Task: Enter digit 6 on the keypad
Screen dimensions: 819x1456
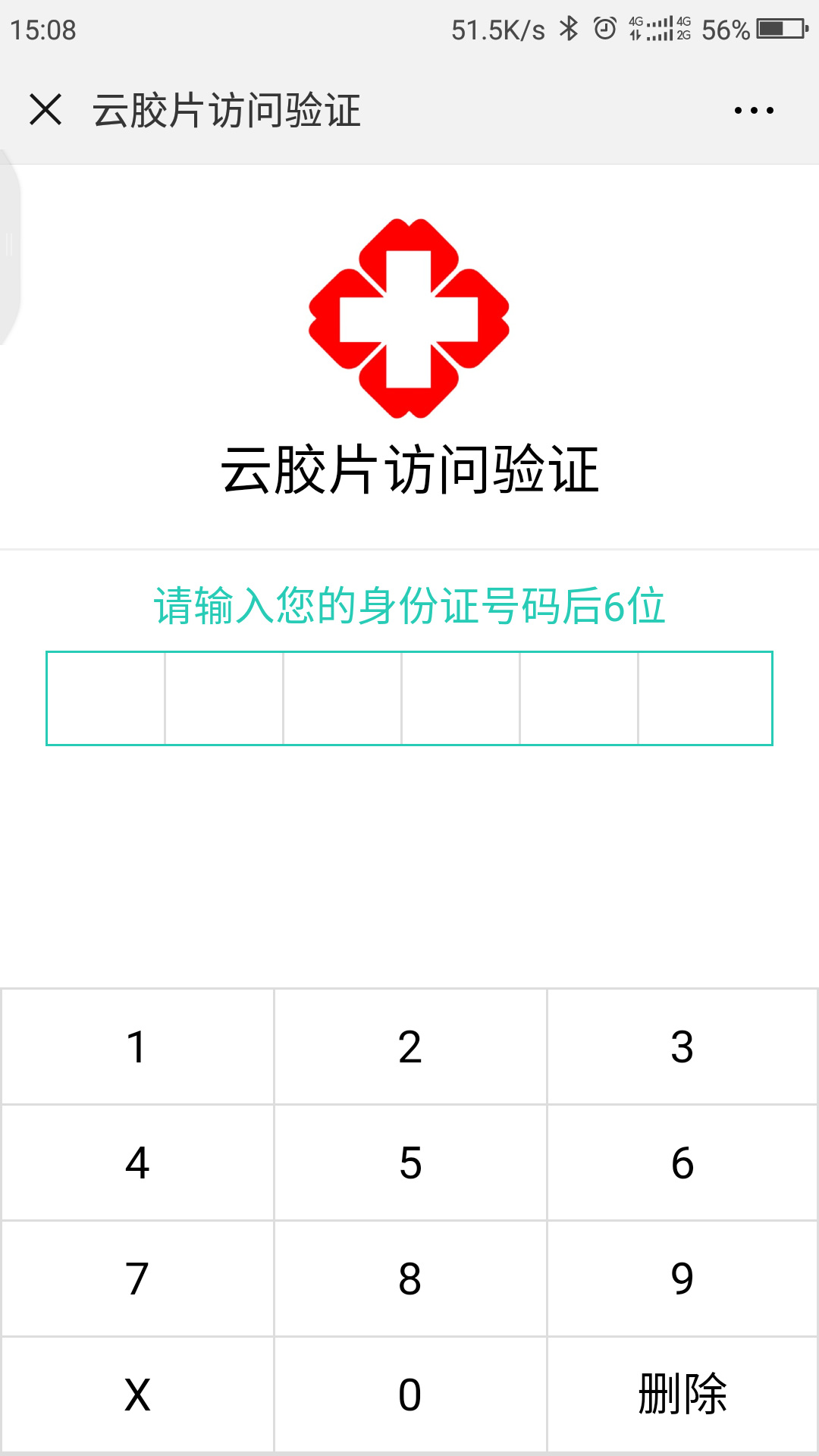Action: pyautogui.click(x=682, y=1163)
